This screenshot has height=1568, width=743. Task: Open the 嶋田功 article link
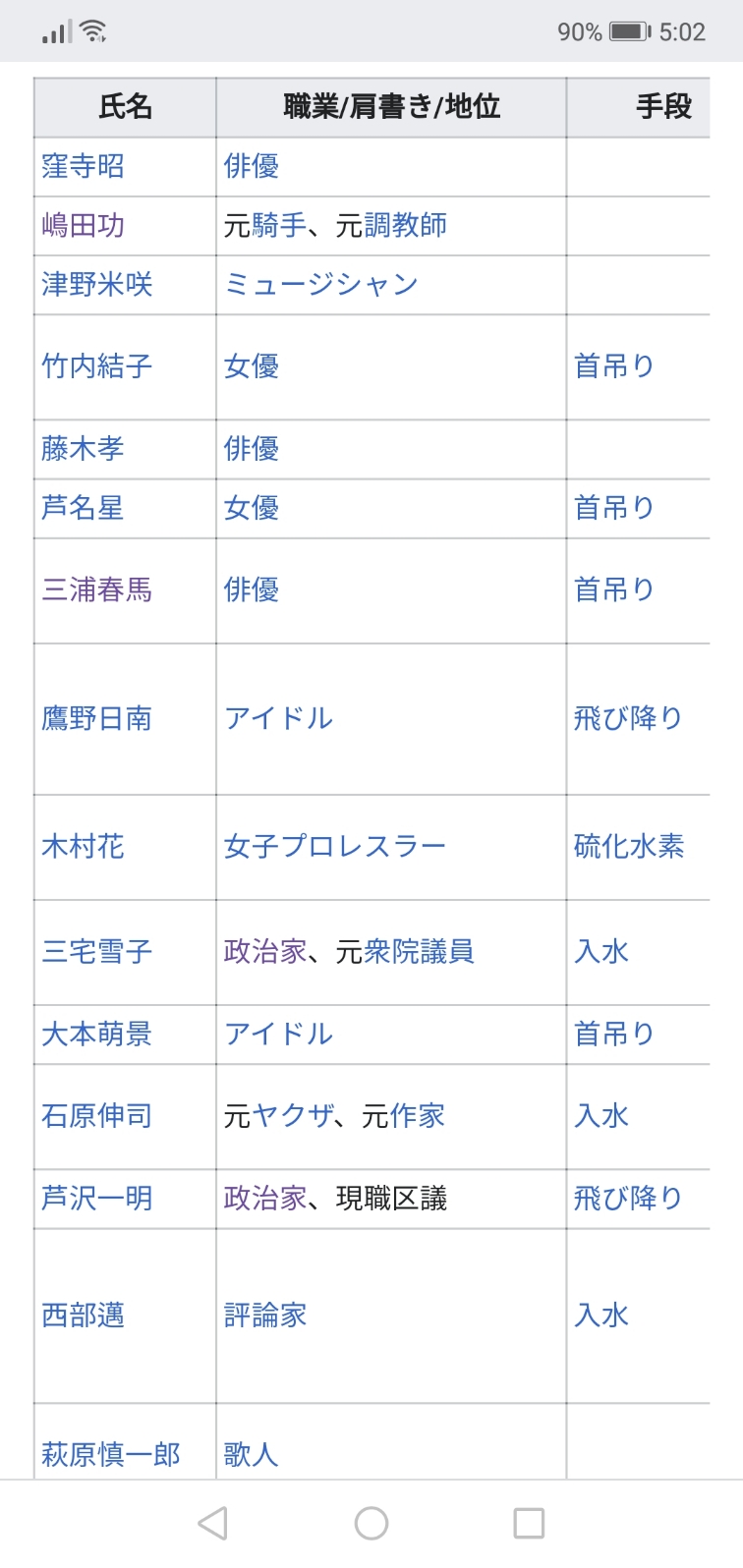83,225
